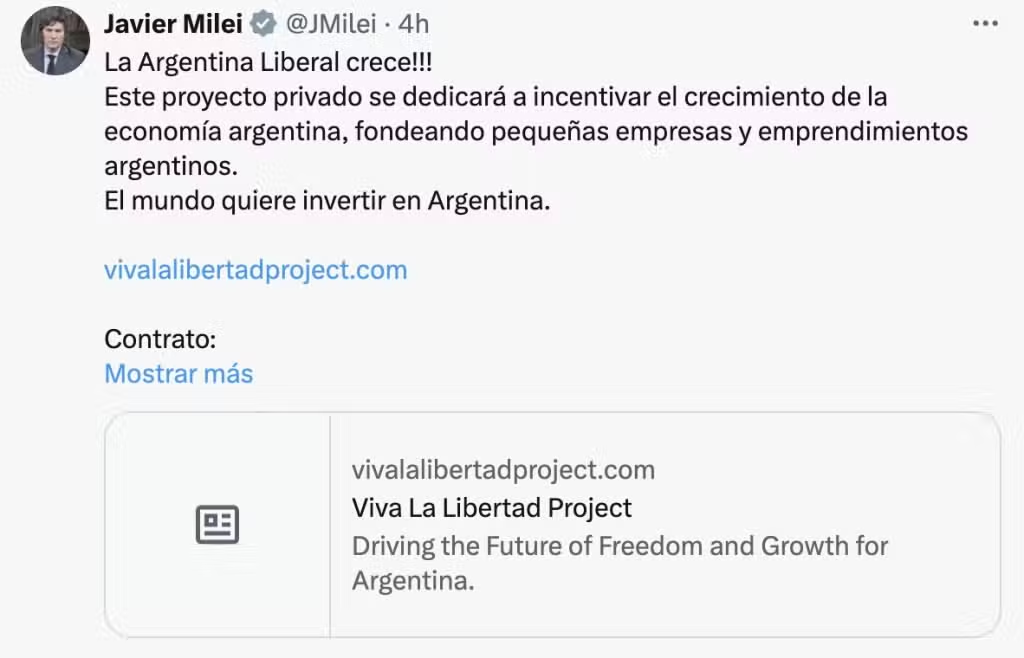Expand the tweet with Mostrar más
This screenshot has width=1024, height=658.
point(178,374)
